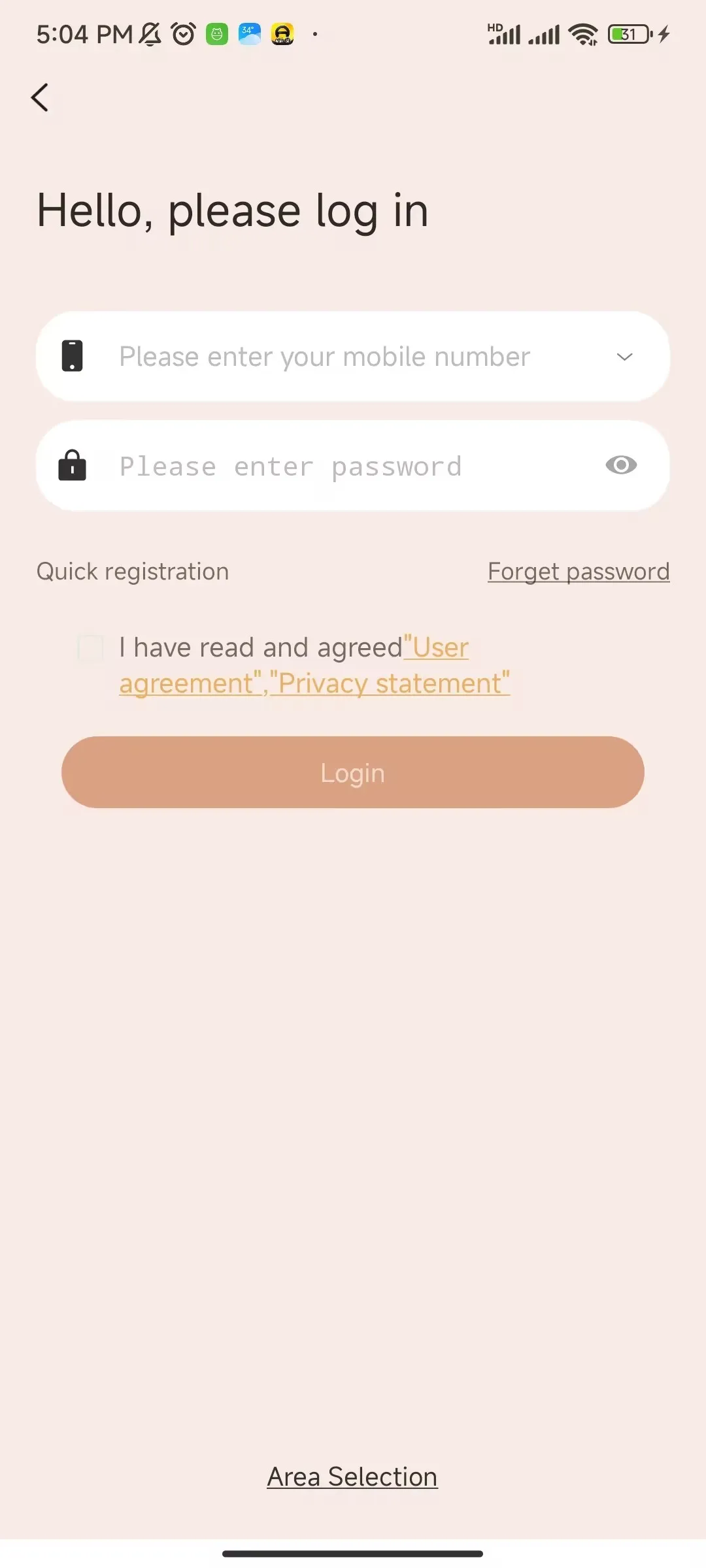Open Area Selection at bottom of screen
Image resolution: width=706 pixels, height=1568 pixels.
352,1477
